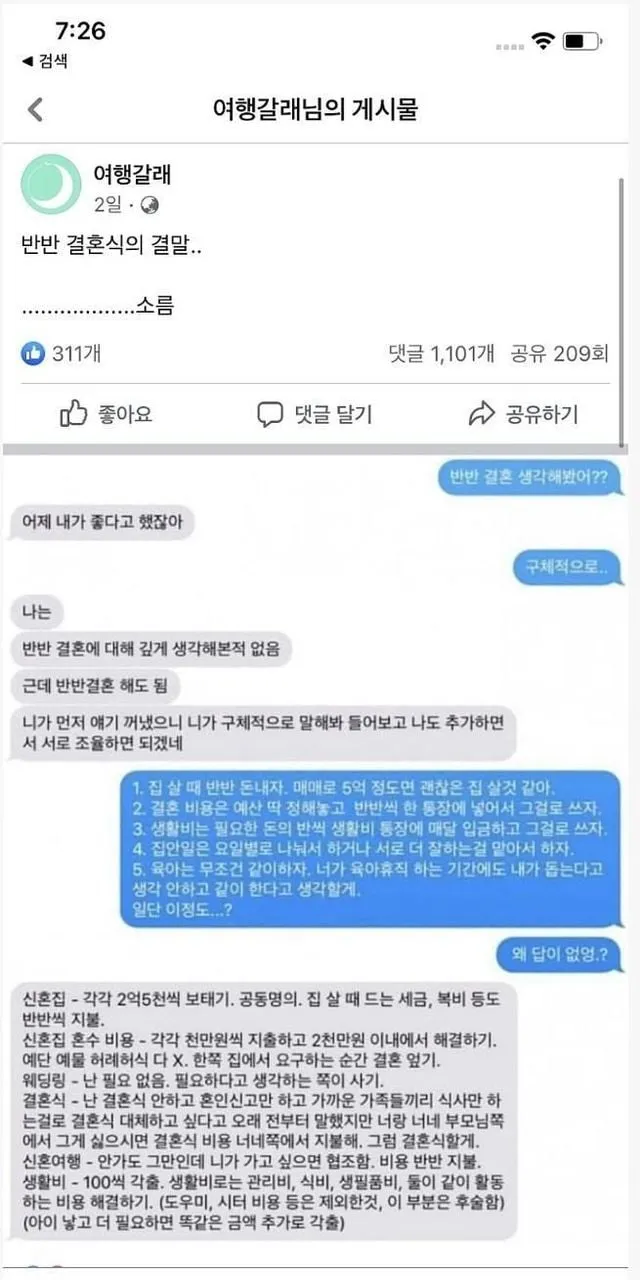
Task: Open 여행갈래's profile picture
Action: click(x=51, y=184)
